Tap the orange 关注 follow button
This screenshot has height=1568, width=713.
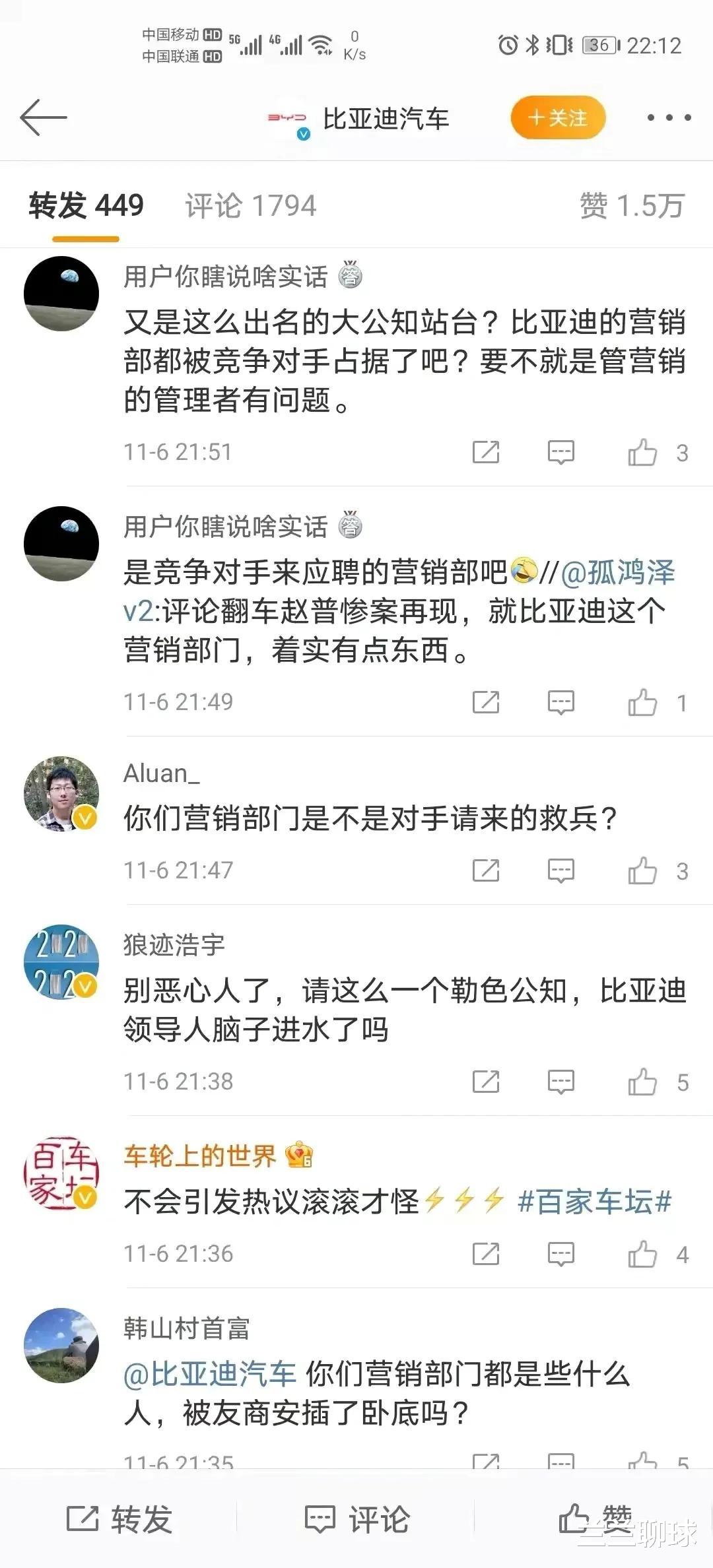(x=558, y=117)
